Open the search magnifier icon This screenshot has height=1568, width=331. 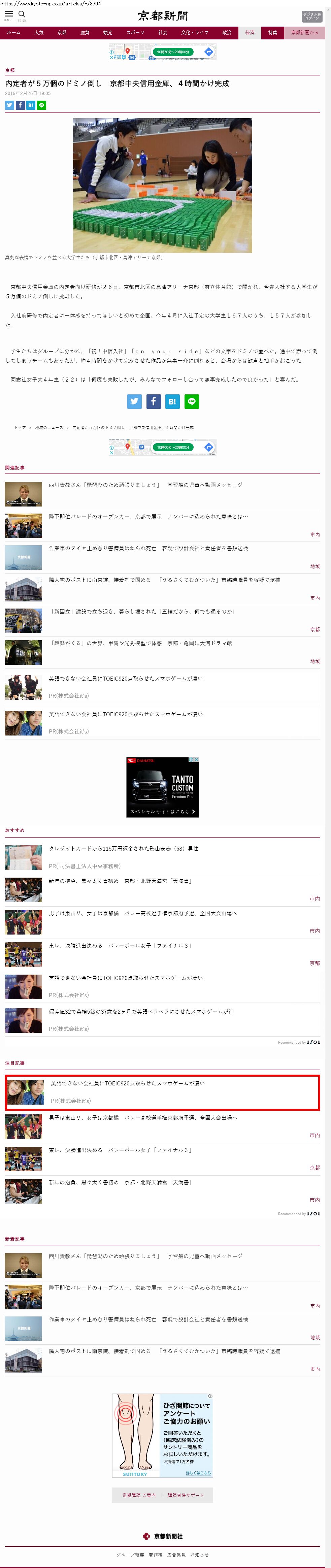[x=22, y=14]
